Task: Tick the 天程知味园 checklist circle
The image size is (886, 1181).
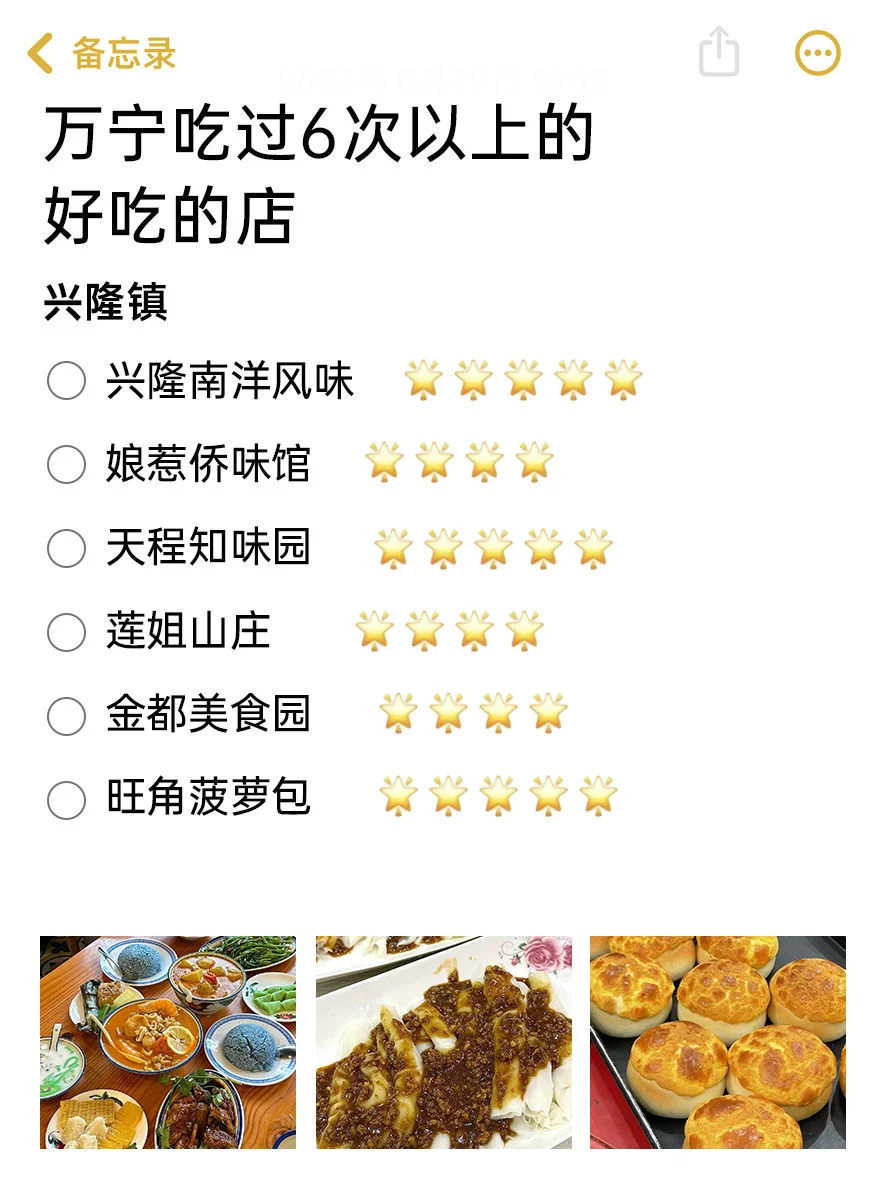Action: [67, 548]
